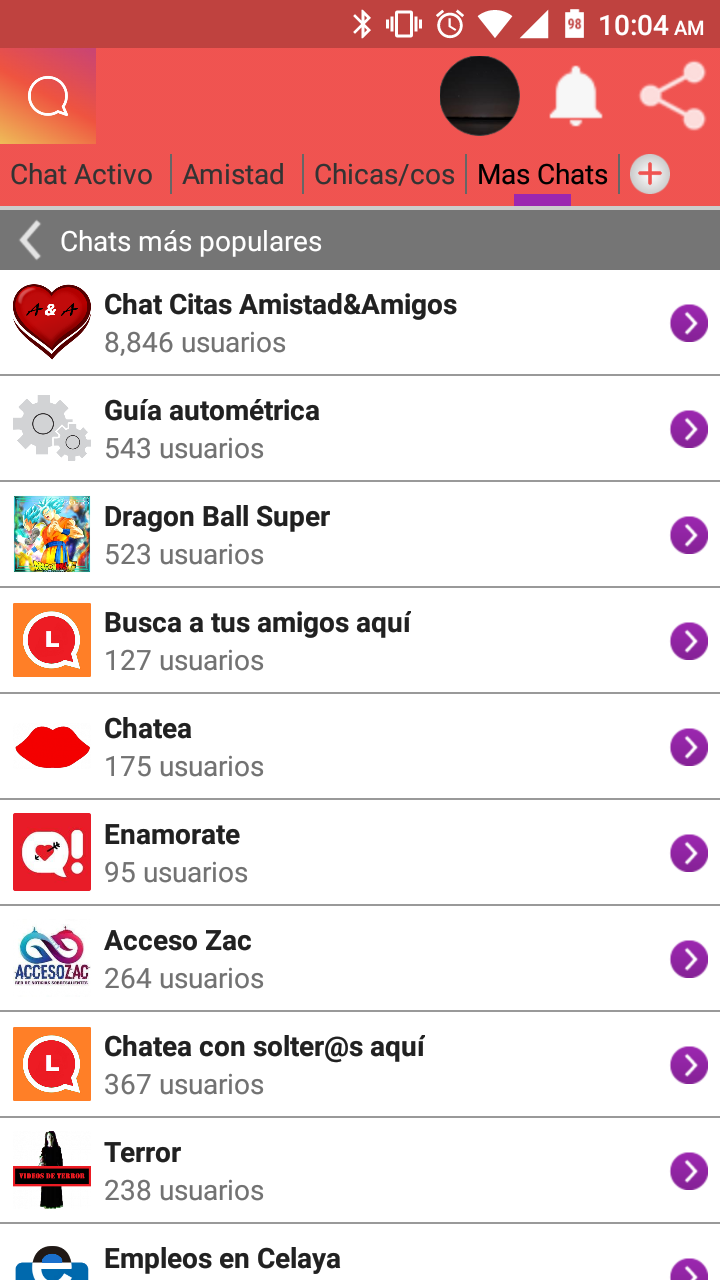Open the notifications bell

tap(575, 97)
